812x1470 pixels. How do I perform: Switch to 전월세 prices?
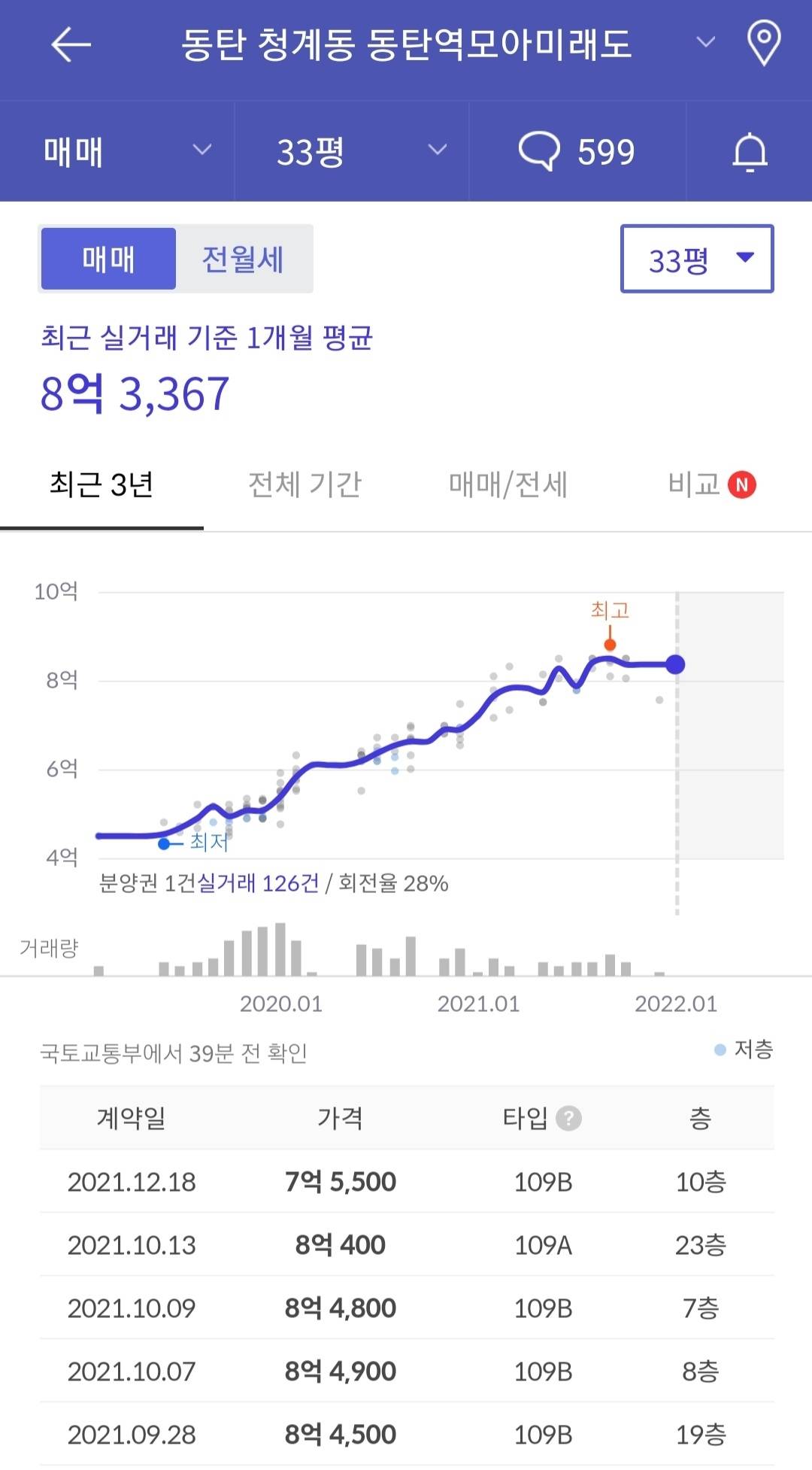tap(243, 259)
